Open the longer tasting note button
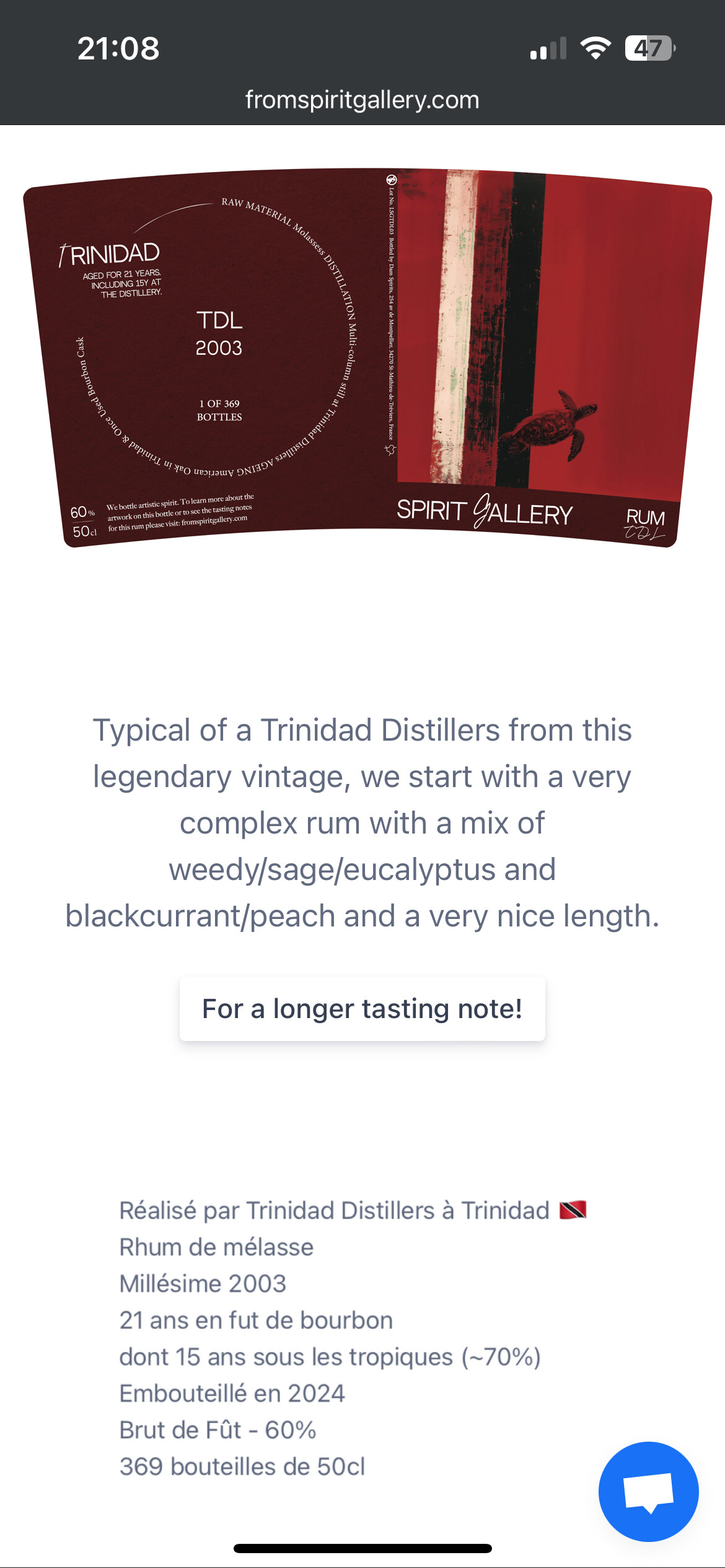 (x=362, y=1009)
